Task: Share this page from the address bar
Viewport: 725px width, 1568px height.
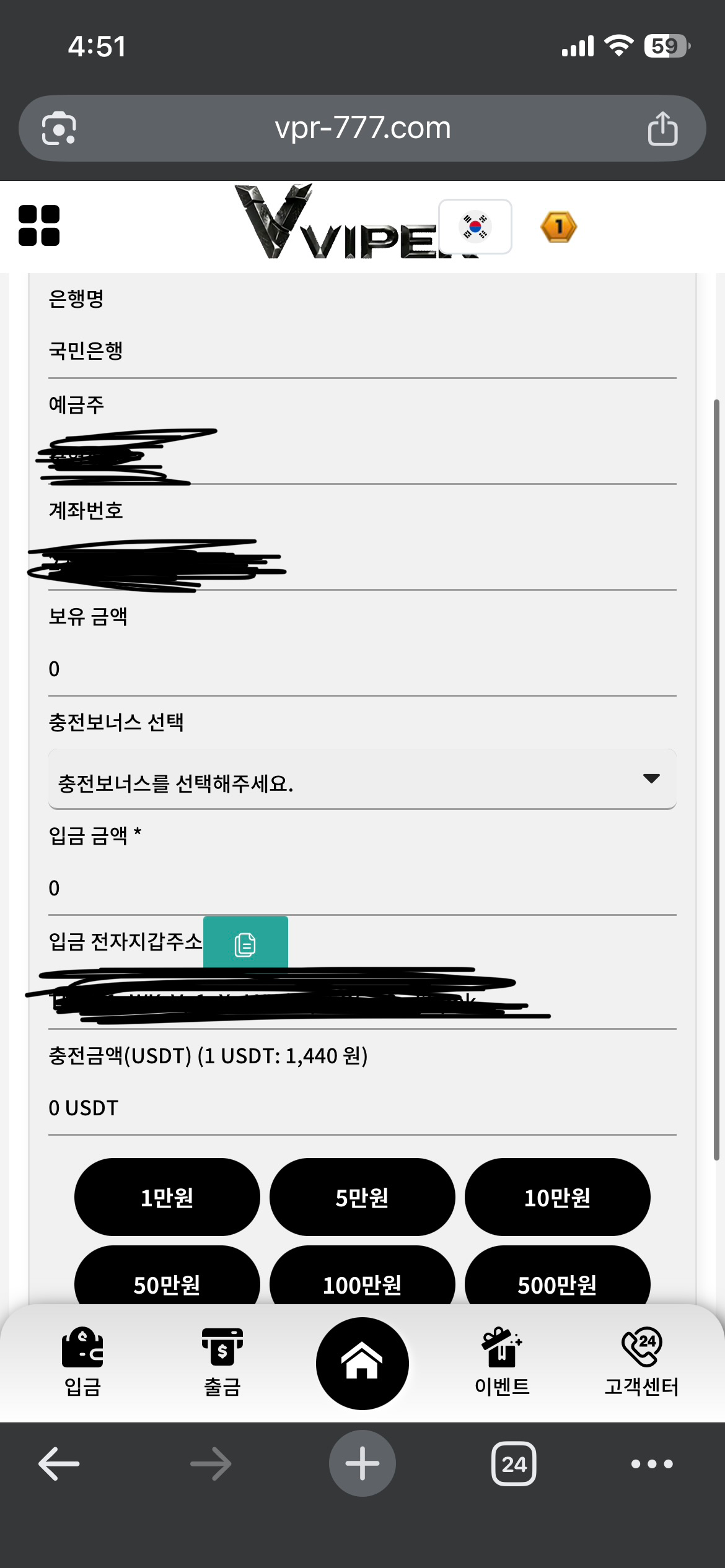Action: click(662, 129)
